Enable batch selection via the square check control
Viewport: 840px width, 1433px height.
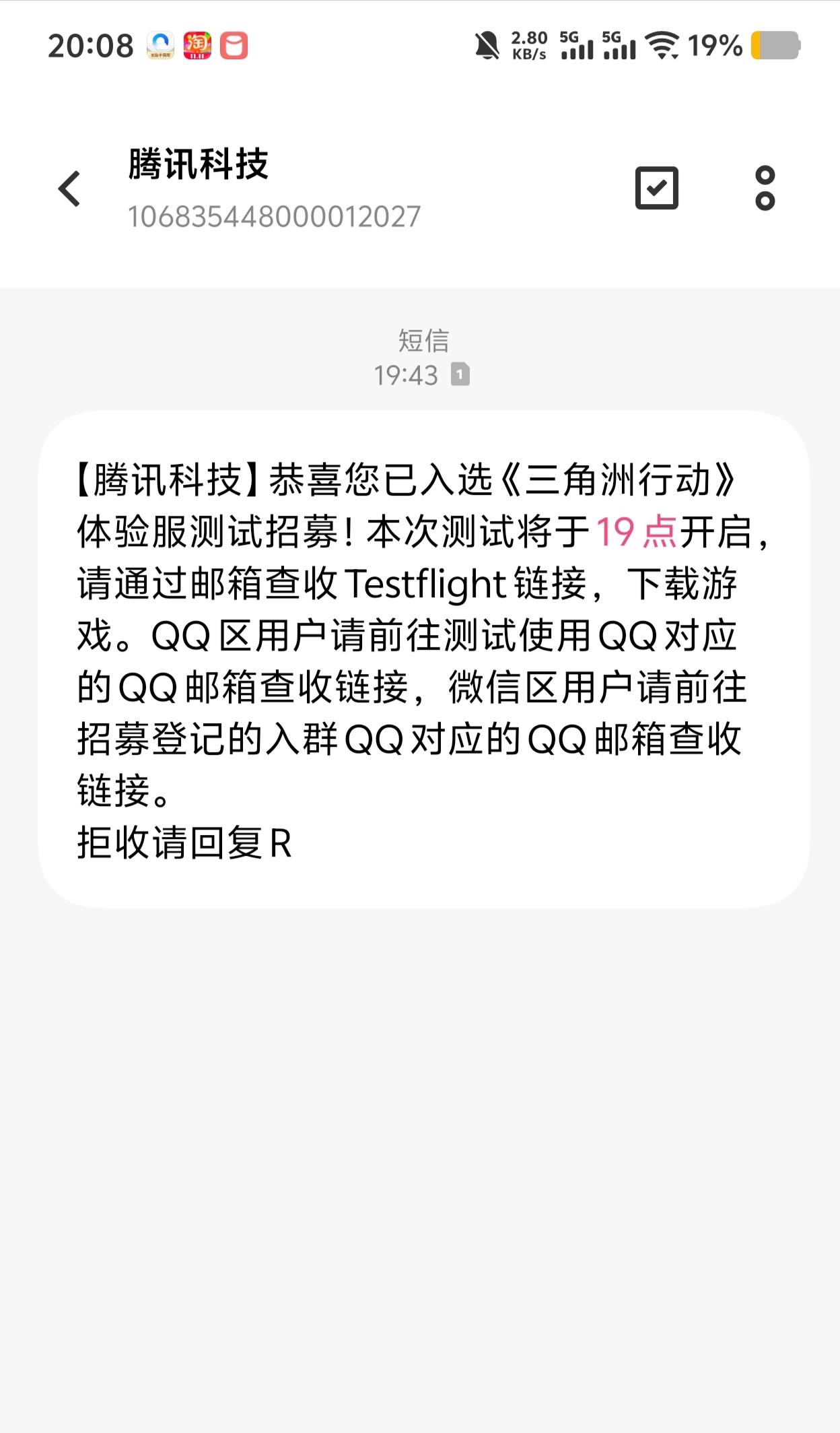point(656,189)
